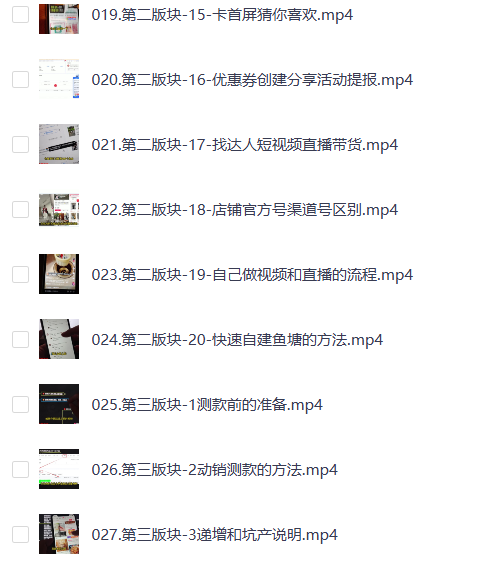
Task: Select checkbox for 019.第二版块-15-卡首屏猜你喜欢.mp4
Action: [21, 15]
